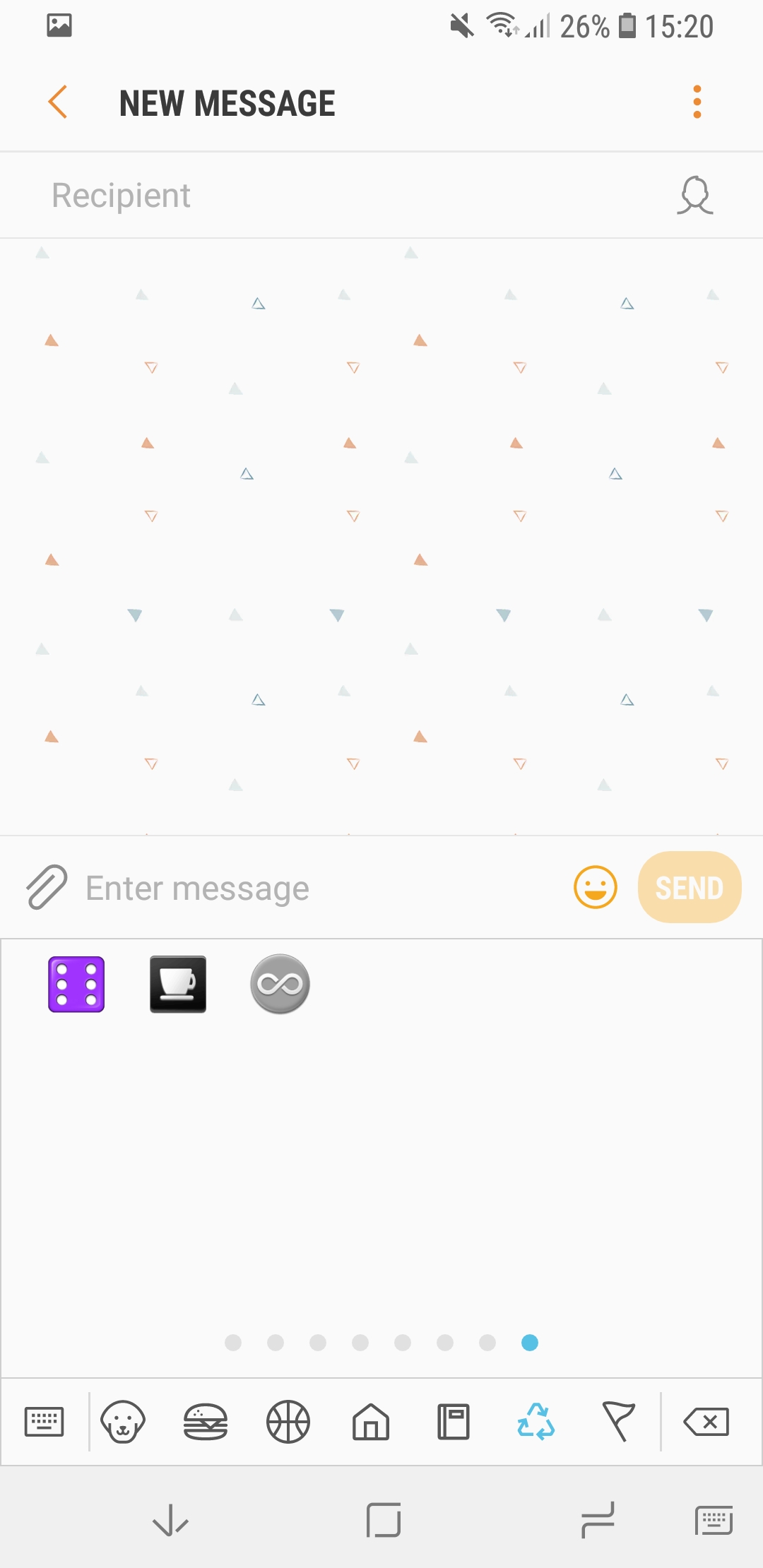763x1568 pixels.
Task: Go back from New Message
Action: pos(58,102)
